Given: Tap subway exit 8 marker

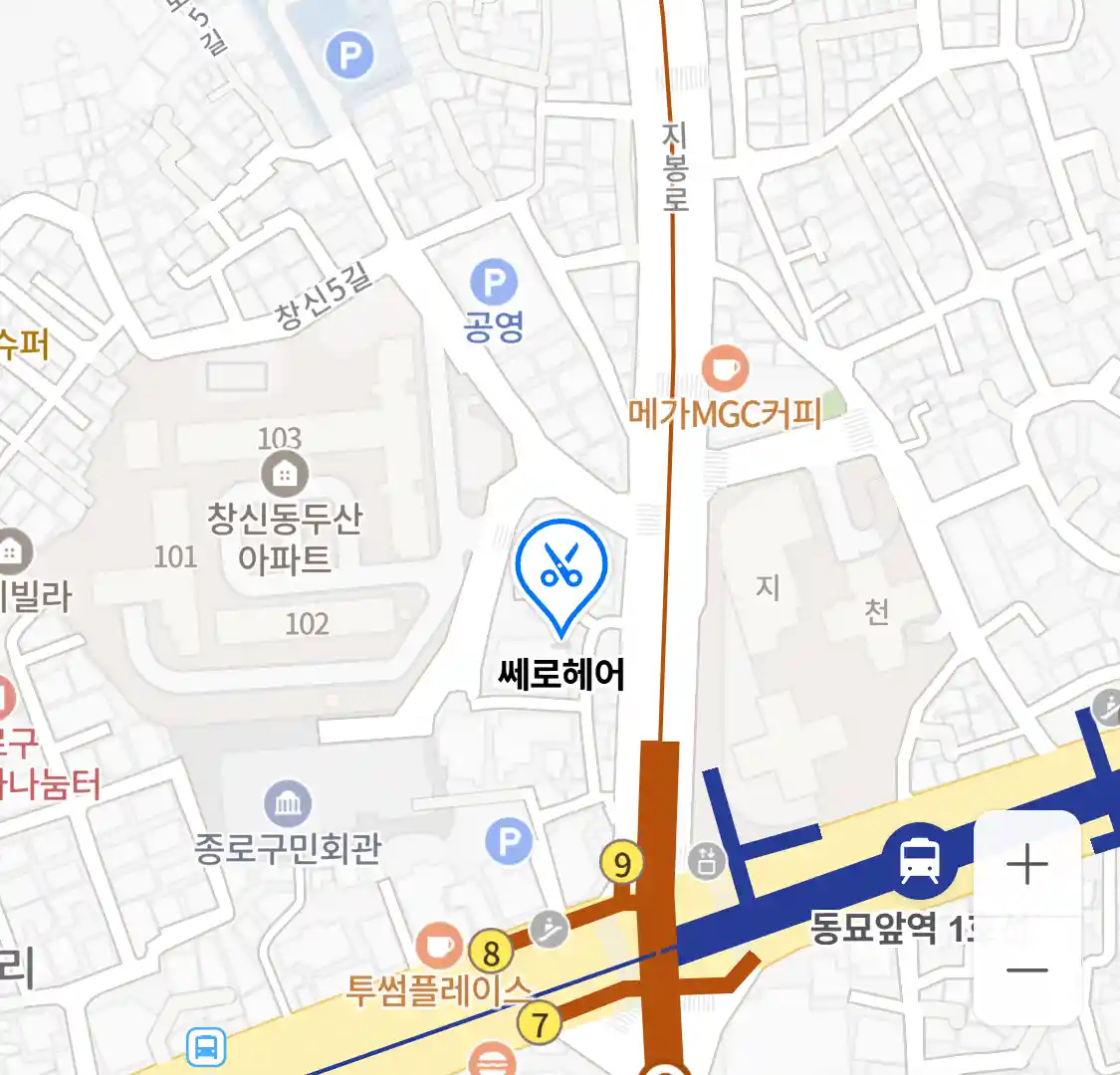Looking at the screenshot, I should [491, 953].
